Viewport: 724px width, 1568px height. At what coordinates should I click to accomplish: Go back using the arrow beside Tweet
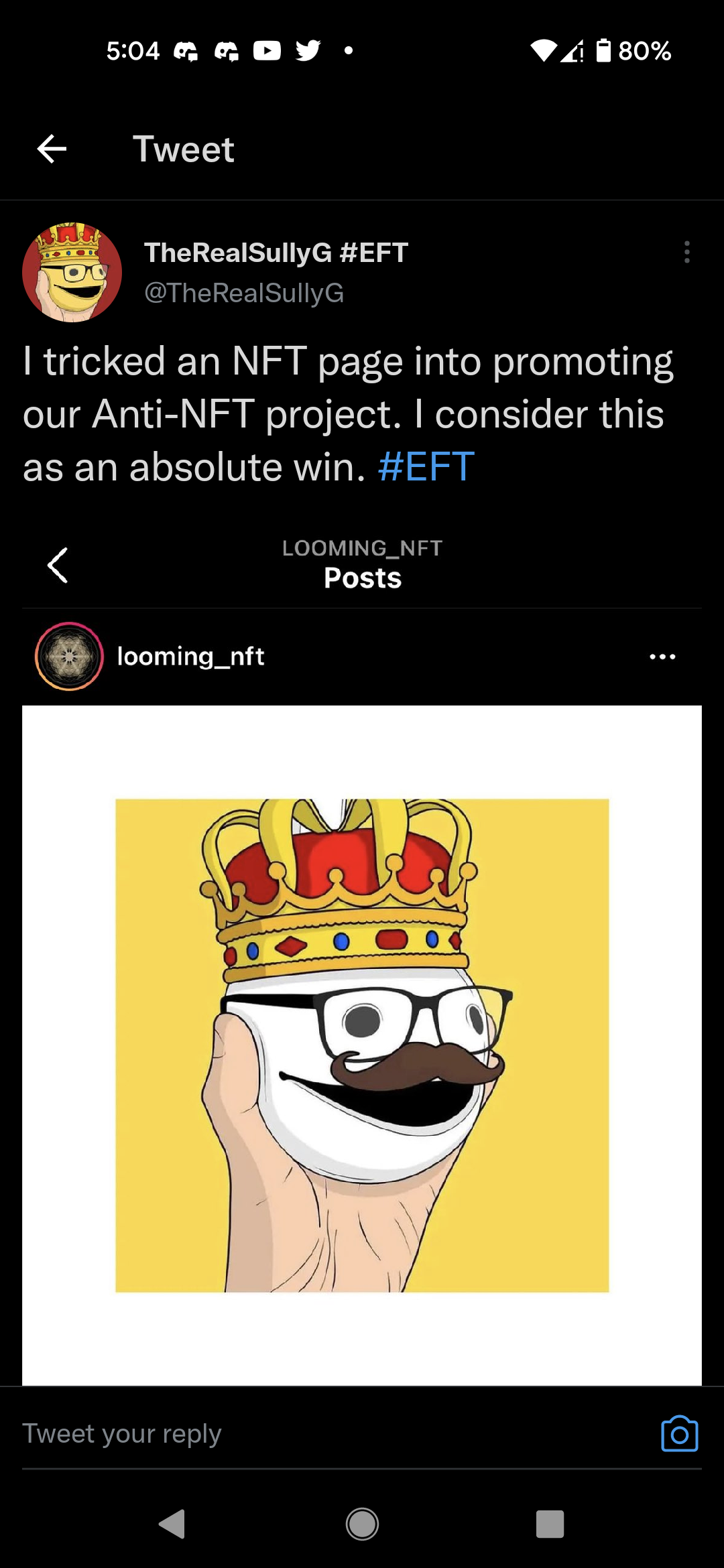coord(51,149)
